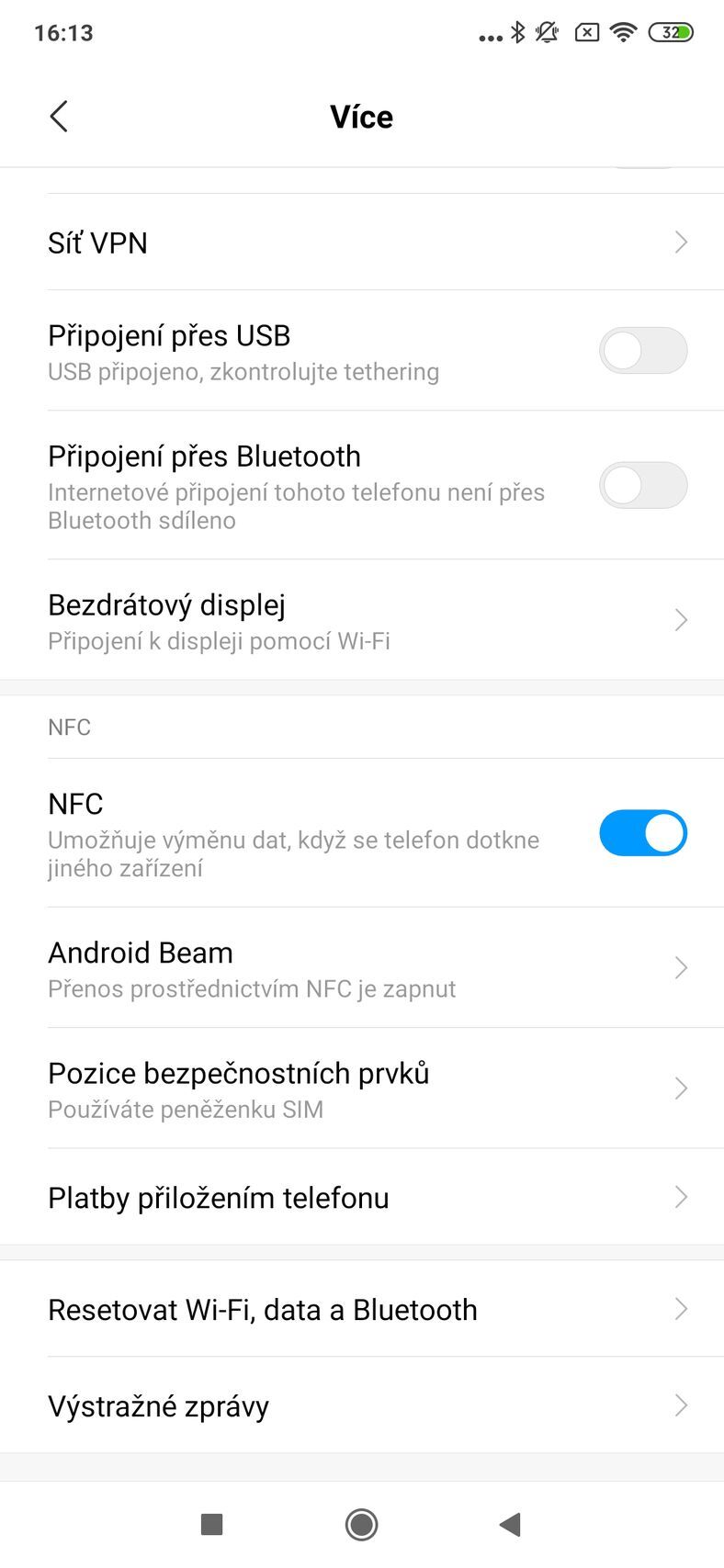
Task: Tap the triangular Back navigation button
Action: [512, 1523]
